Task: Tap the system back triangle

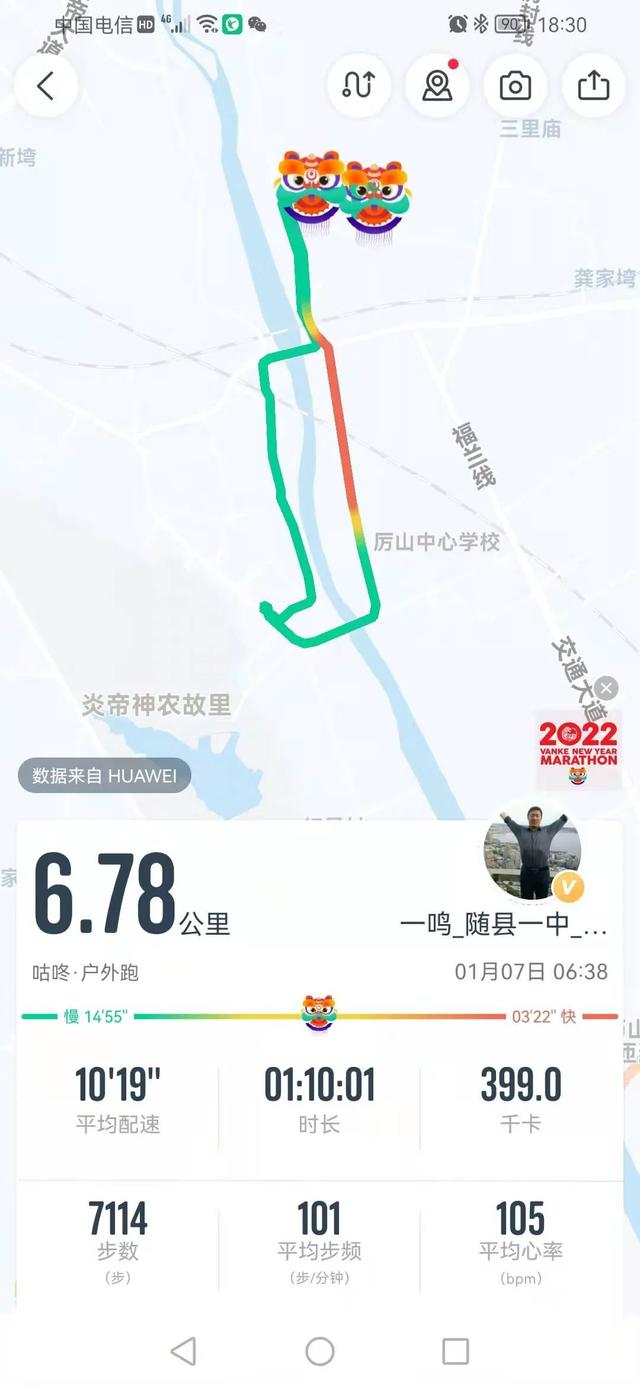Action: (x=183, y=1351)
